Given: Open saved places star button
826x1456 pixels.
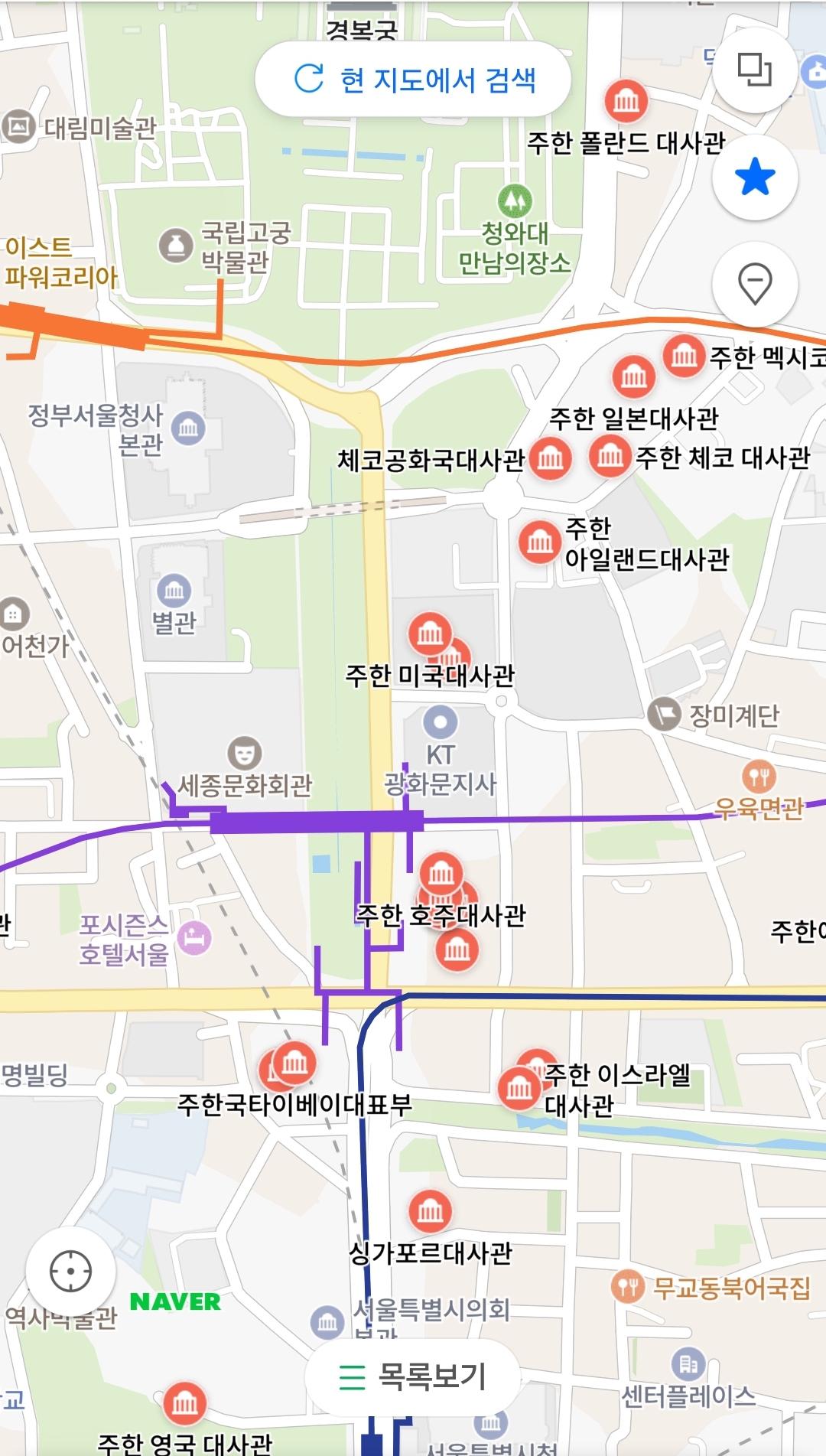Looking at the screenshot, I should coord(754,178).
